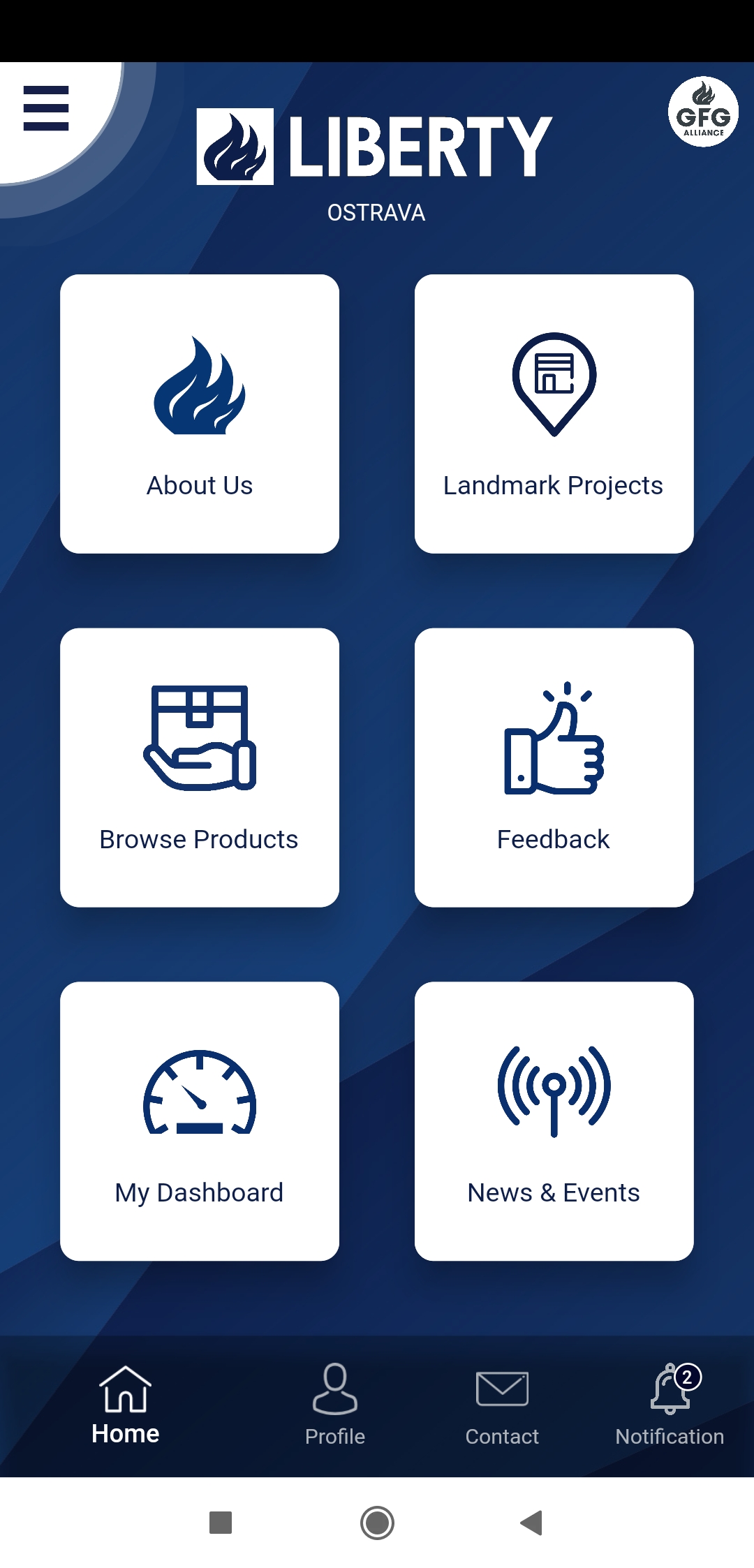Tap the system back button
Screen dimensions: 754x1568
pos(532,1523)
